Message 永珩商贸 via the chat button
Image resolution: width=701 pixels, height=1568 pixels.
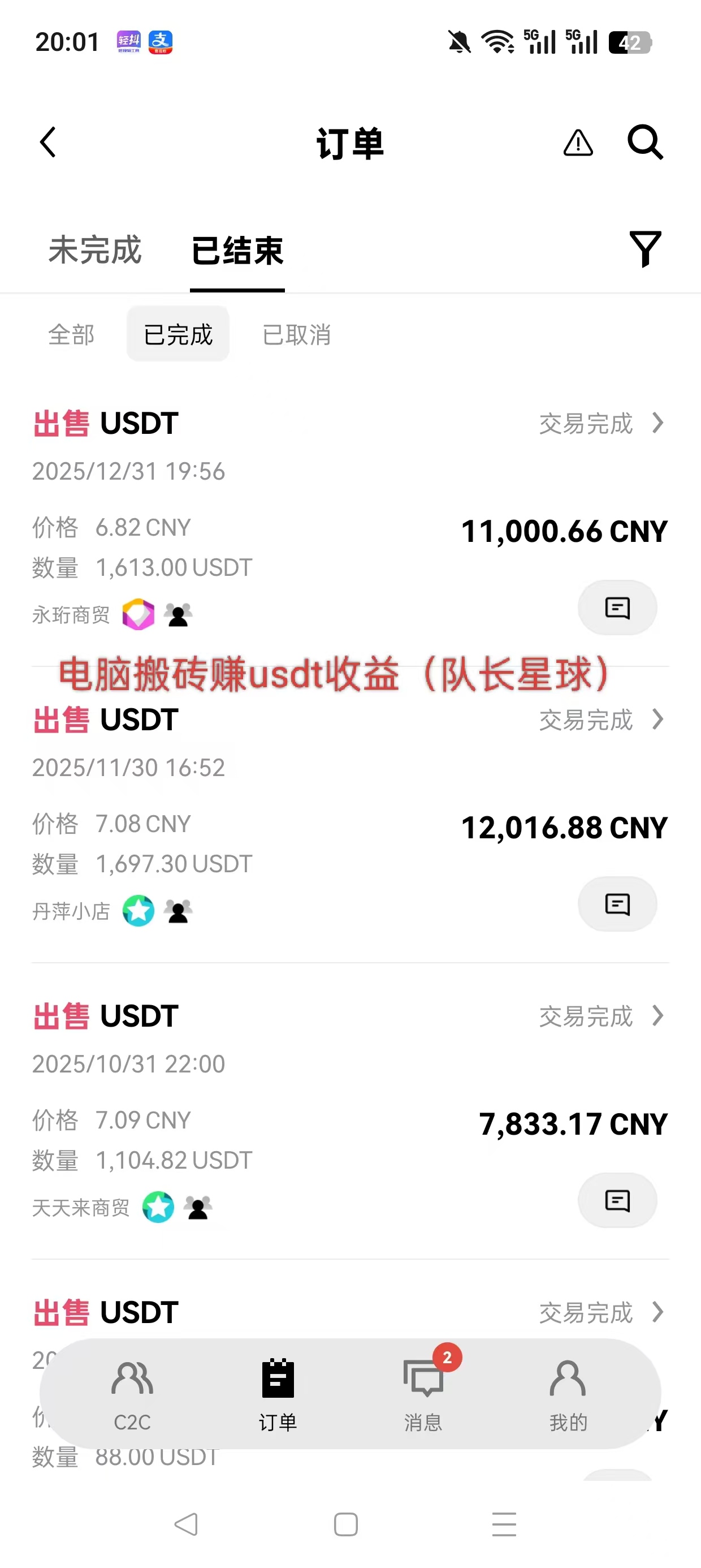(x=617, y=608)
